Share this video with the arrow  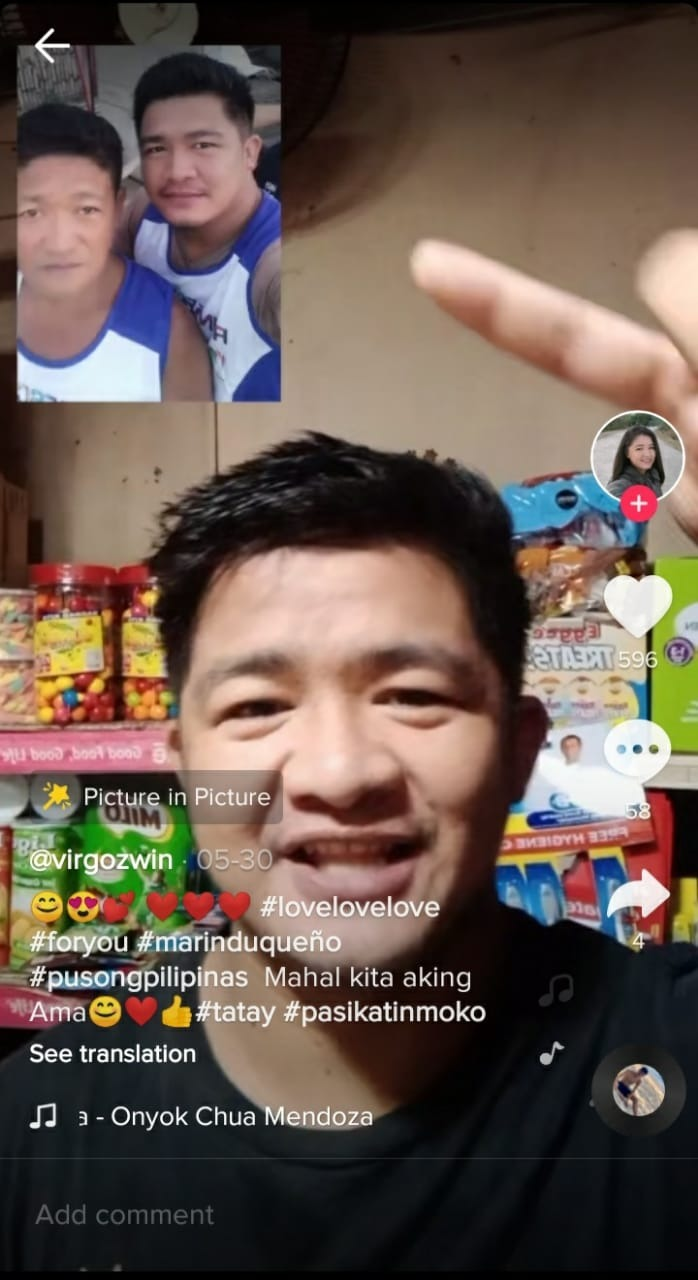[x=638, y=895]
